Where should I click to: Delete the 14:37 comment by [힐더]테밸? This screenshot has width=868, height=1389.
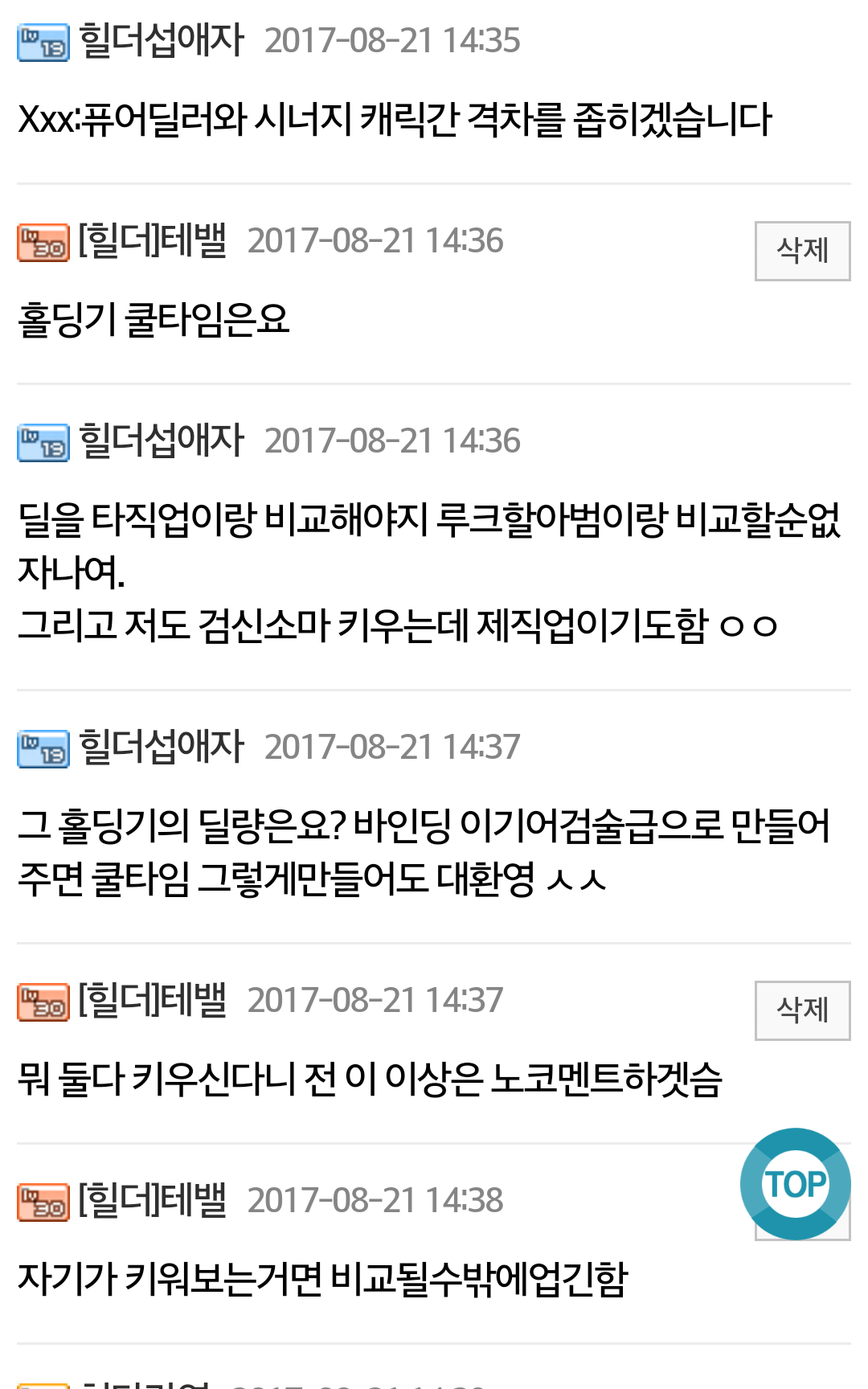[802, 1010]
